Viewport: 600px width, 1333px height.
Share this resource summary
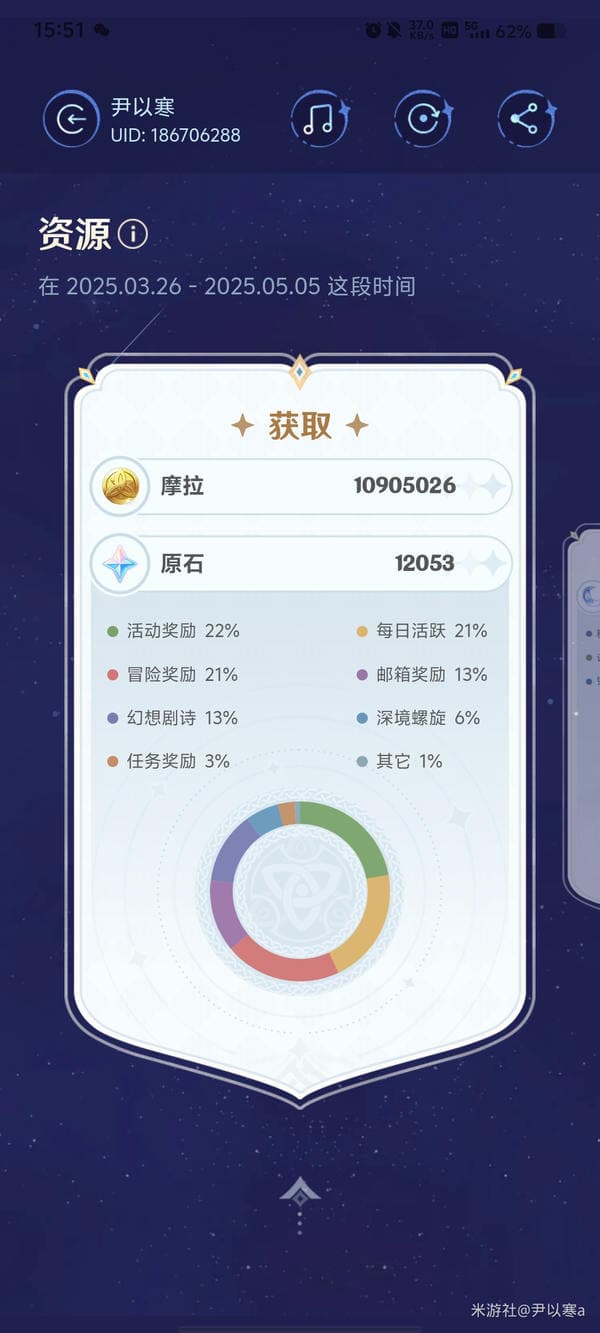[x=525, y=119]
